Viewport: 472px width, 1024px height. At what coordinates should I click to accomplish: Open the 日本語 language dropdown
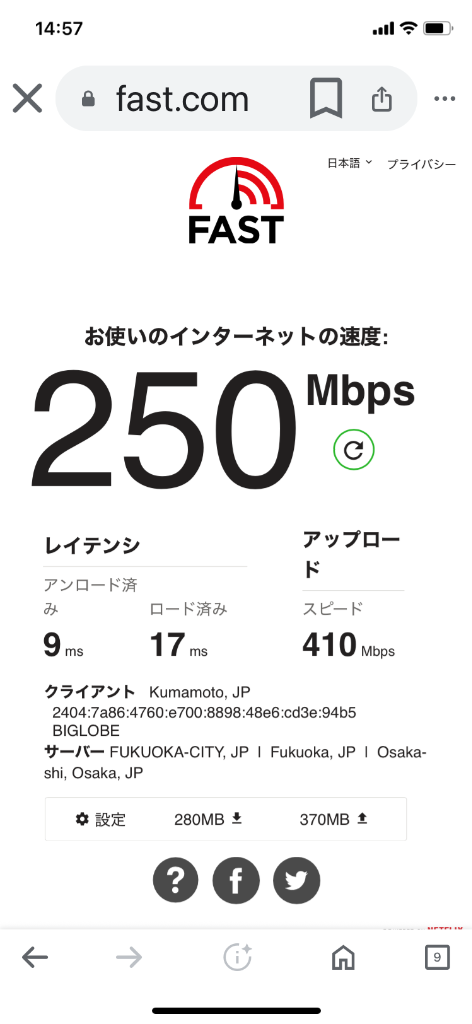click(x=349, y=163)
